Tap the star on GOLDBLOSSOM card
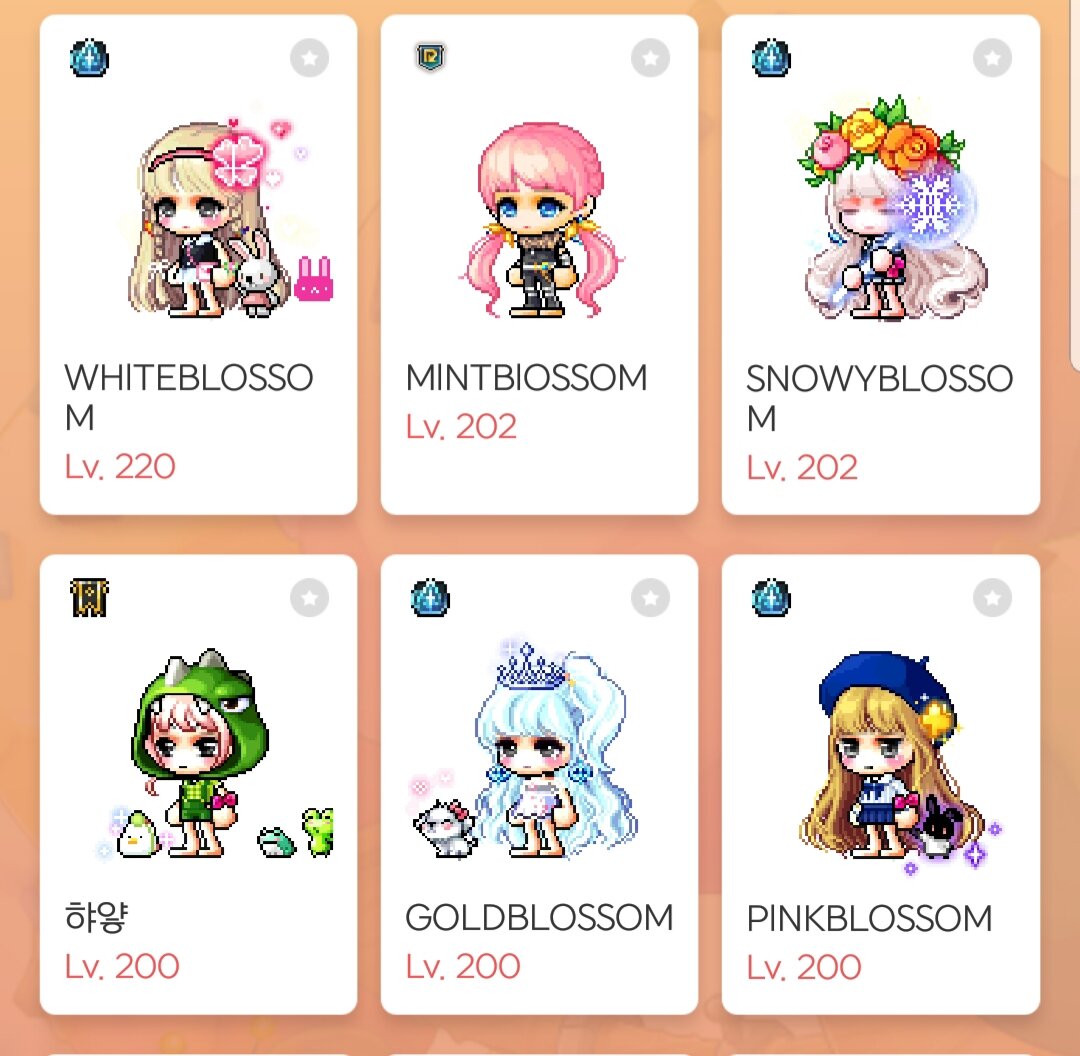Viewport: 1080px width, 1056px height. (650, 598)
